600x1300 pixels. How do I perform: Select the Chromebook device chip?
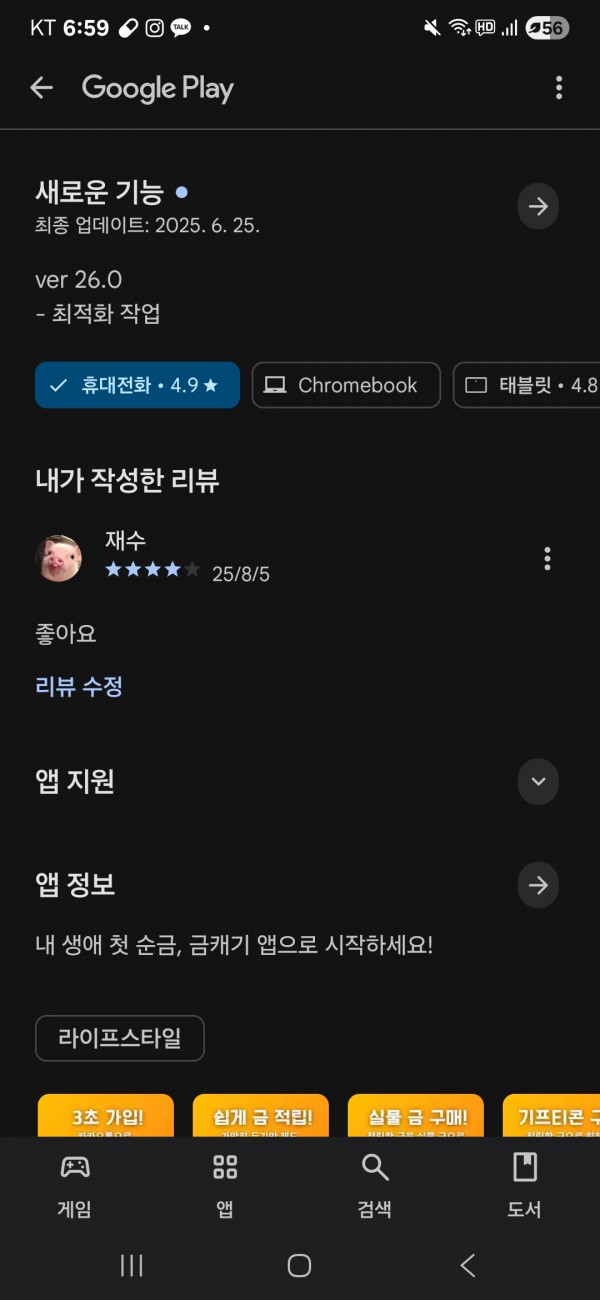[x=345, y=385]
